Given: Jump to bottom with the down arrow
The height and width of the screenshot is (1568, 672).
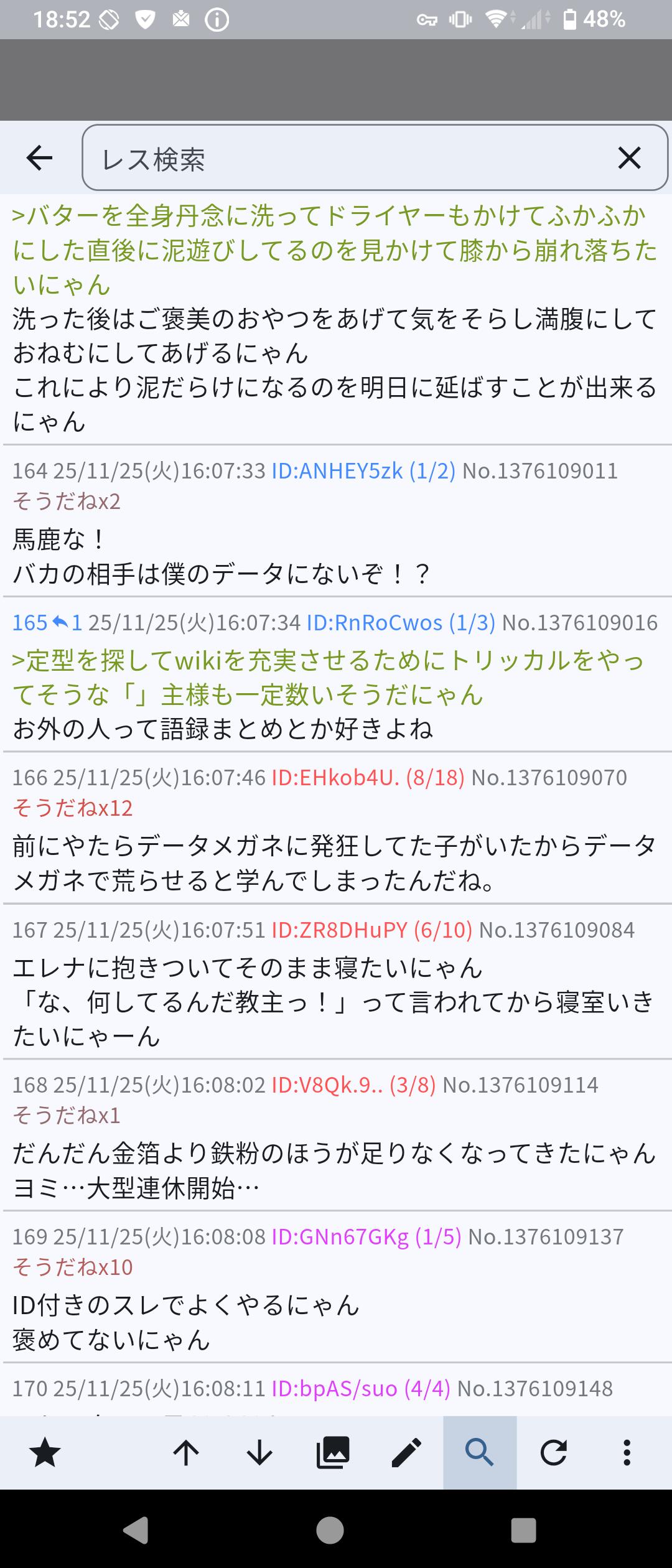Looking at the screenshot, I should [x=259, y=1454].
